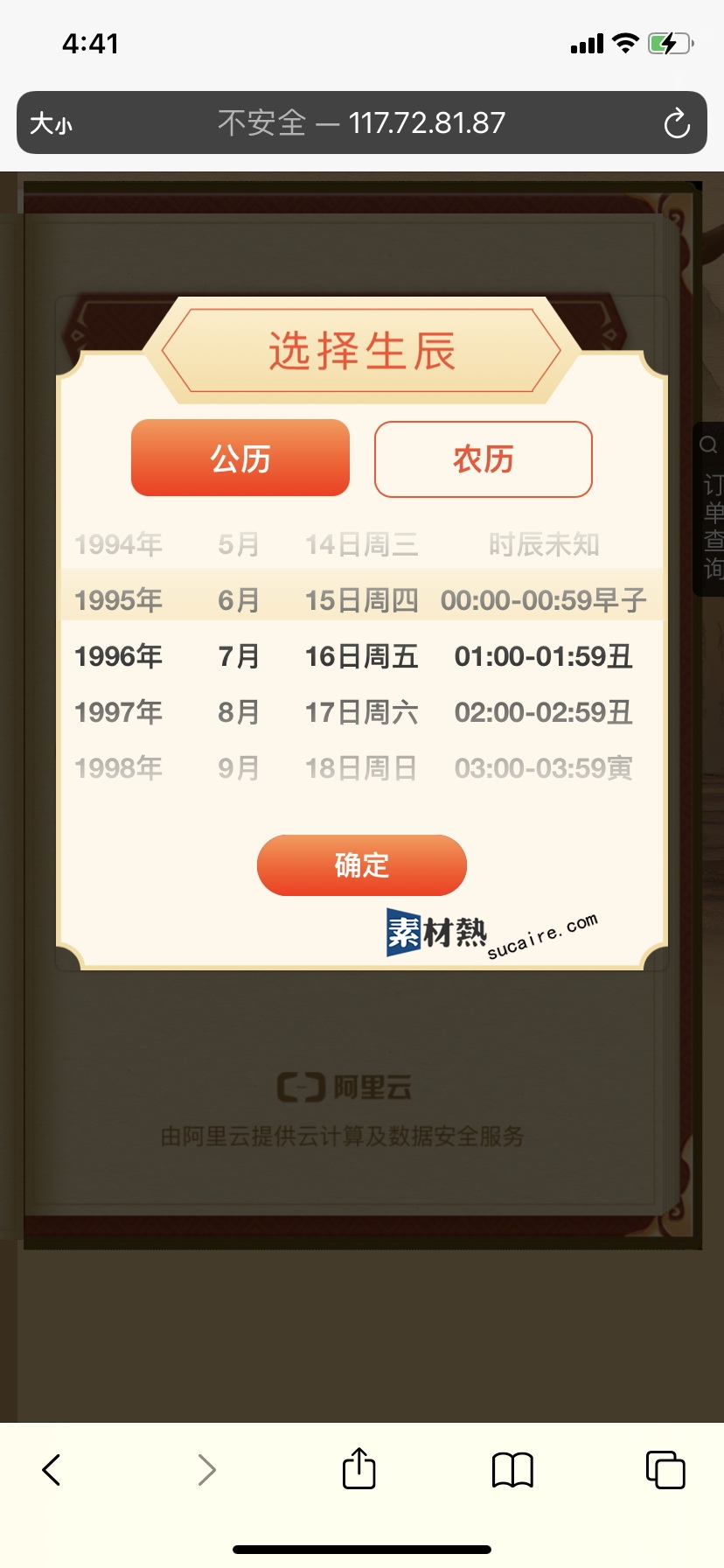Open the 大小 text size menu

(x=51, y=123)
